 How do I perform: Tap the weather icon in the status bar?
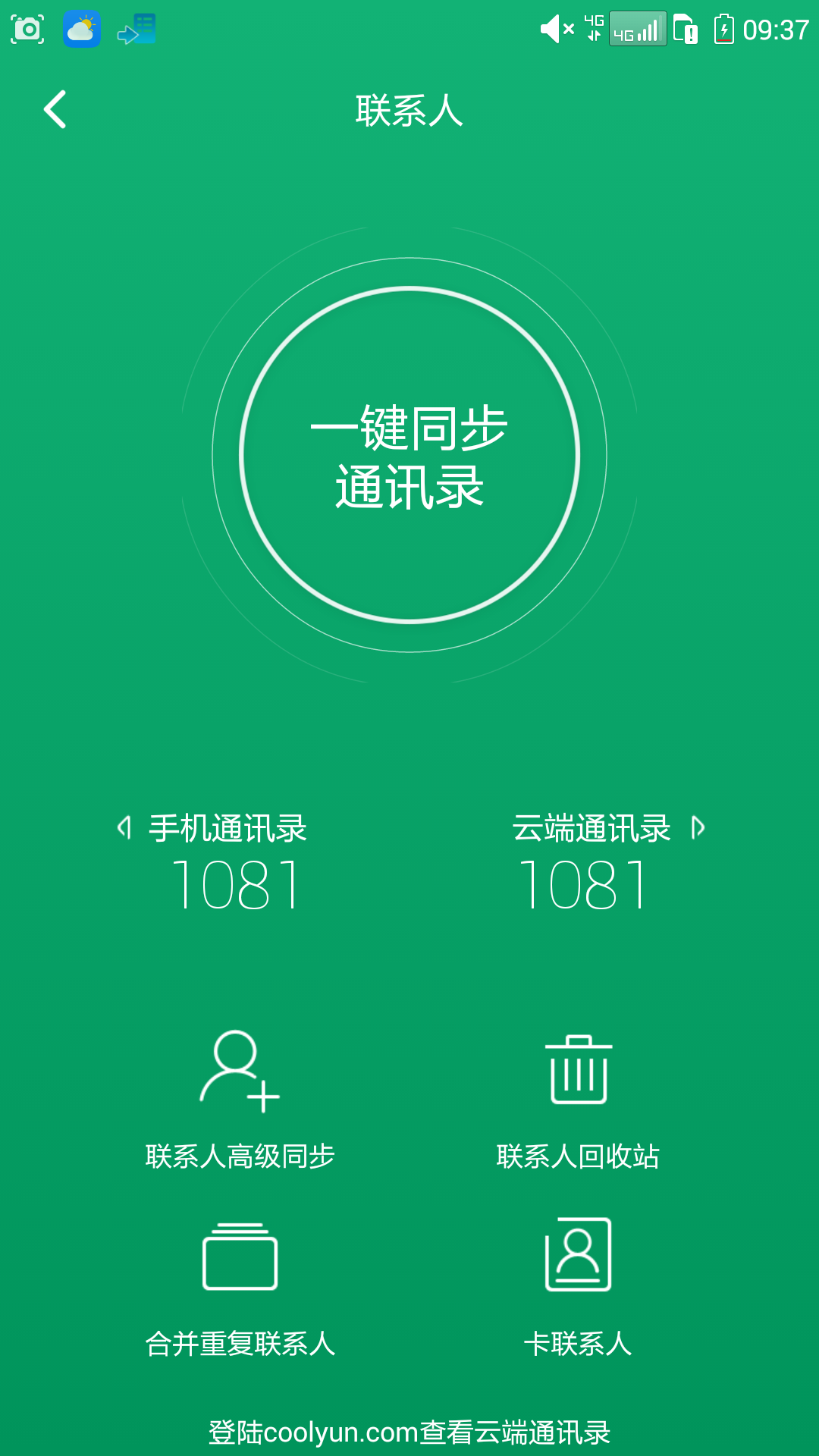point(82,29)
